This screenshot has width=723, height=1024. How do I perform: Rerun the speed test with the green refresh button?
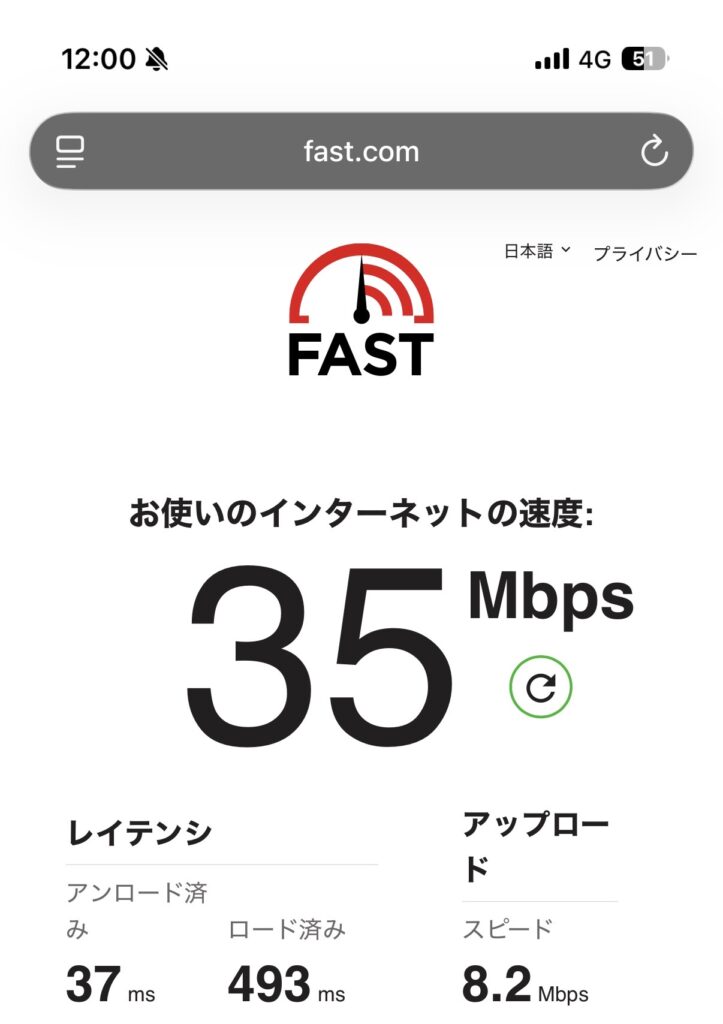pyautogui.click(x=540, y=687)
